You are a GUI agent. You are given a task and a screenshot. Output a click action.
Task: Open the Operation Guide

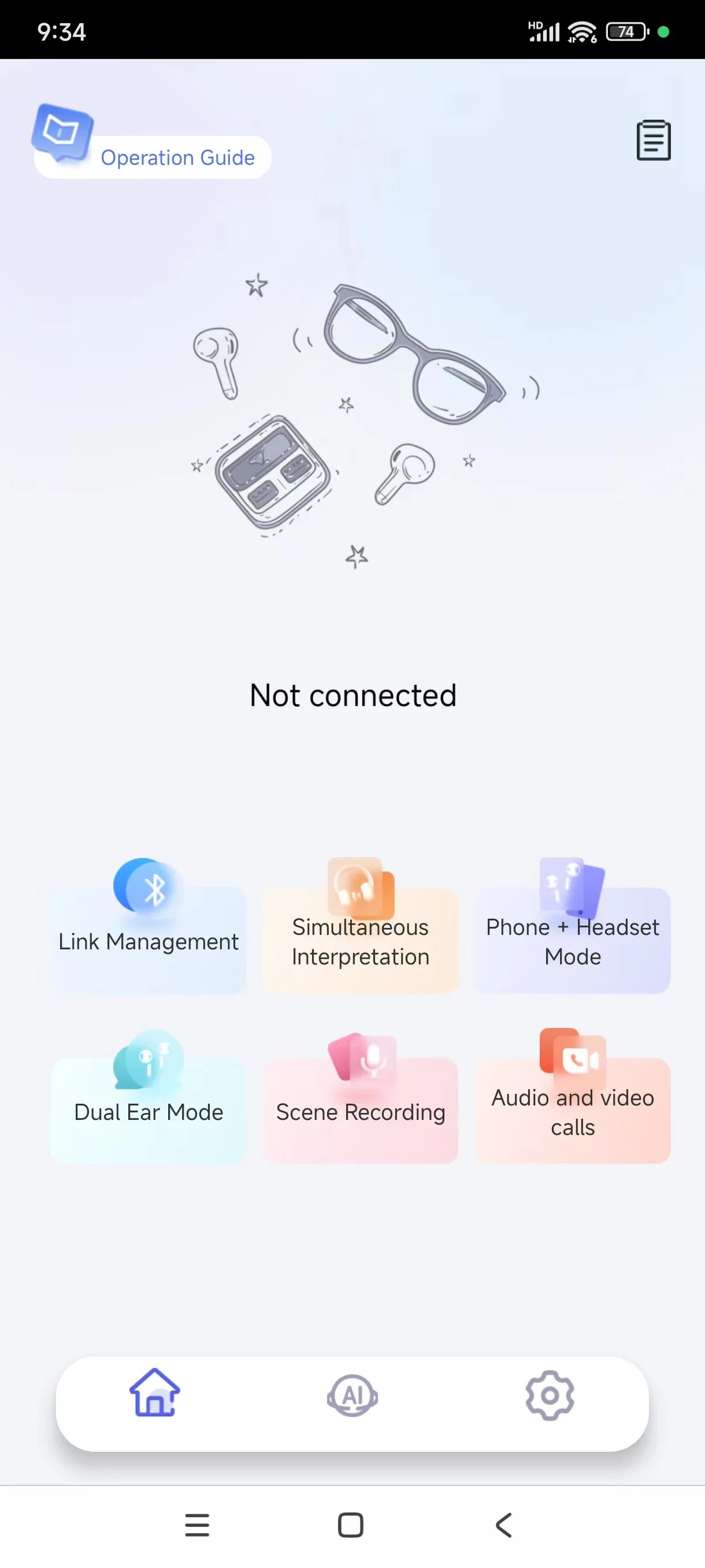[x=177, y=157]
